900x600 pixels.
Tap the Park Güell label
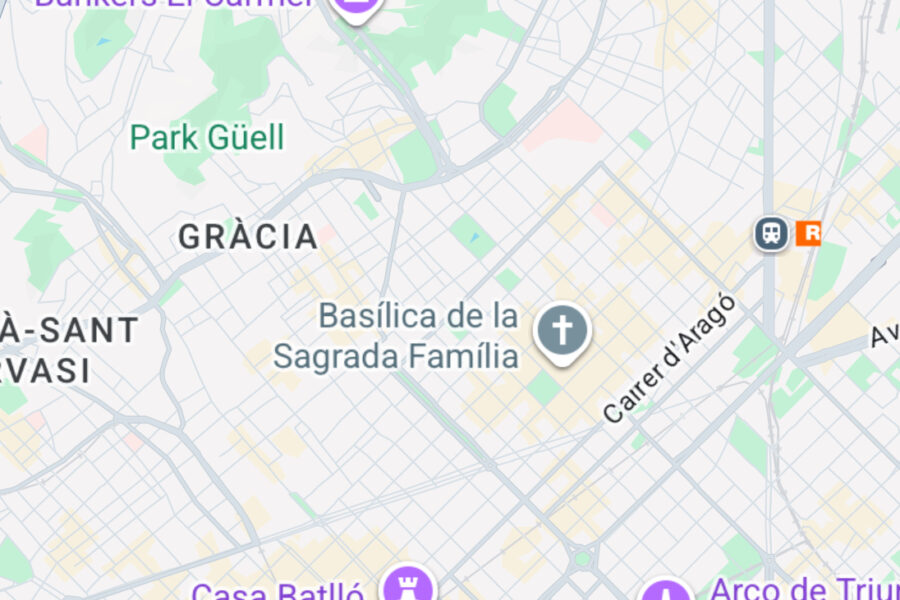pos(207,137)
